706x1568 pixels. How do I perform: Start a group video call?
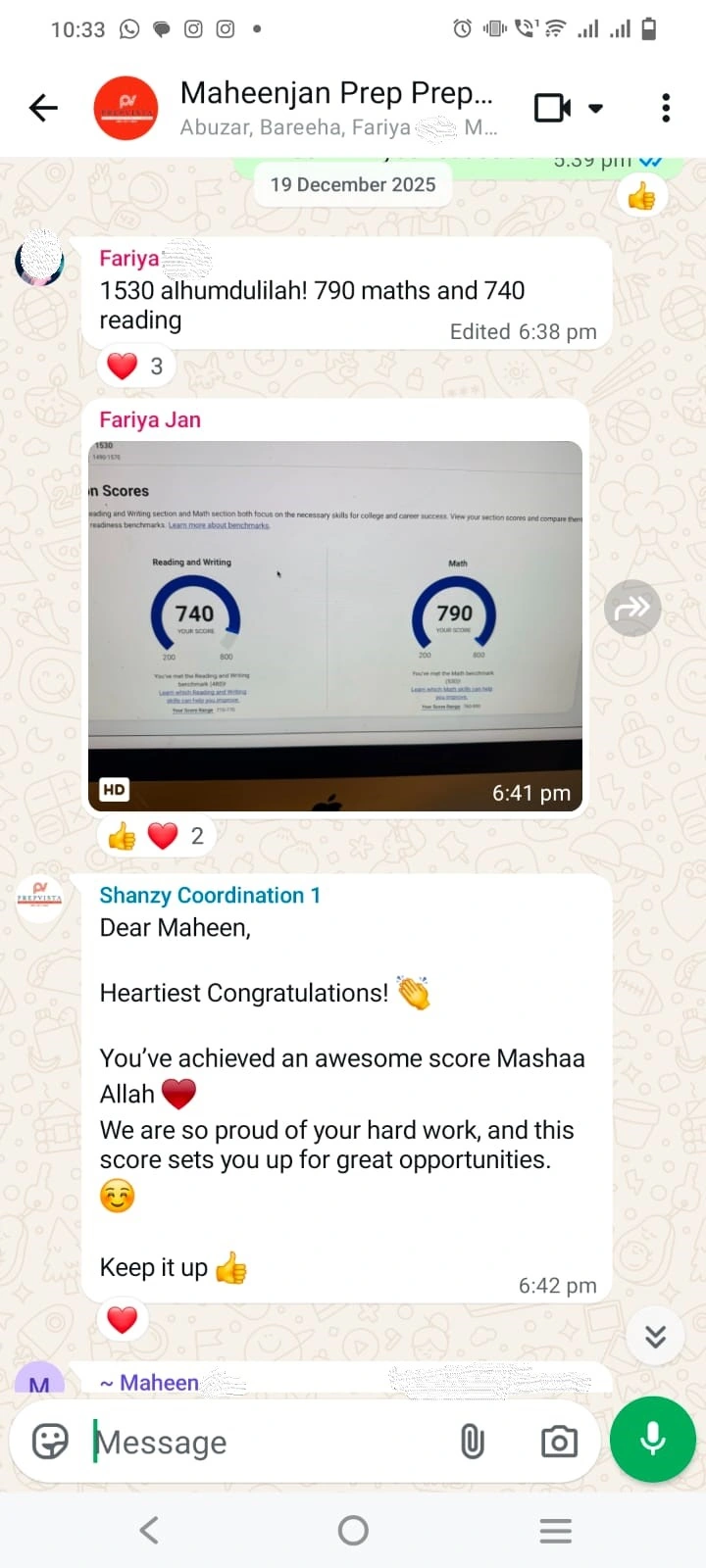click(x=552, y=108)
